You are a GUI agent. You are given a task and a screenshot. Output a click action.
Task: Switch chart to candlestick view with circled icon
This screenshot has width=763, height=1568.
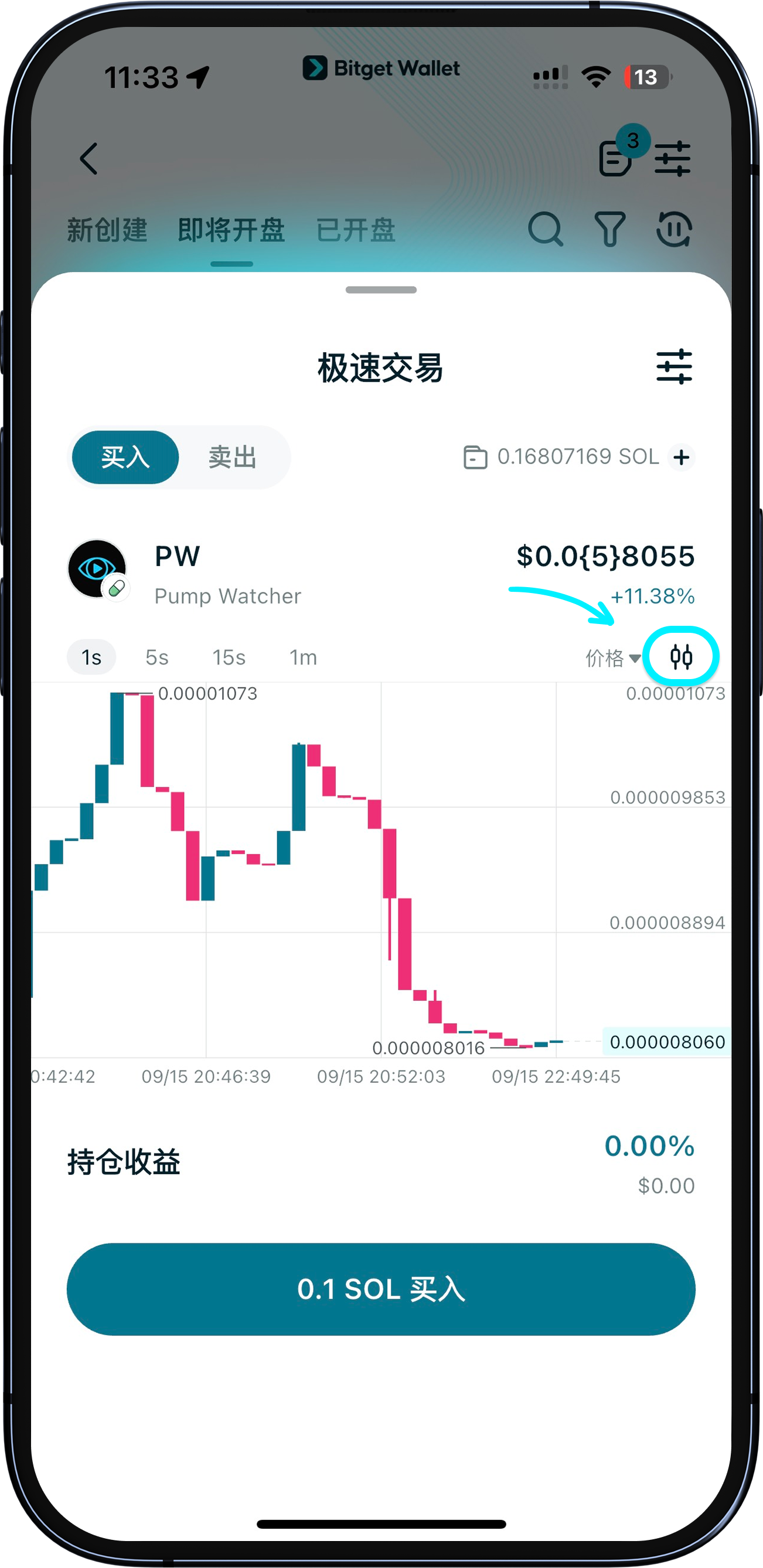pyautogui.click(x=682, y=657)
